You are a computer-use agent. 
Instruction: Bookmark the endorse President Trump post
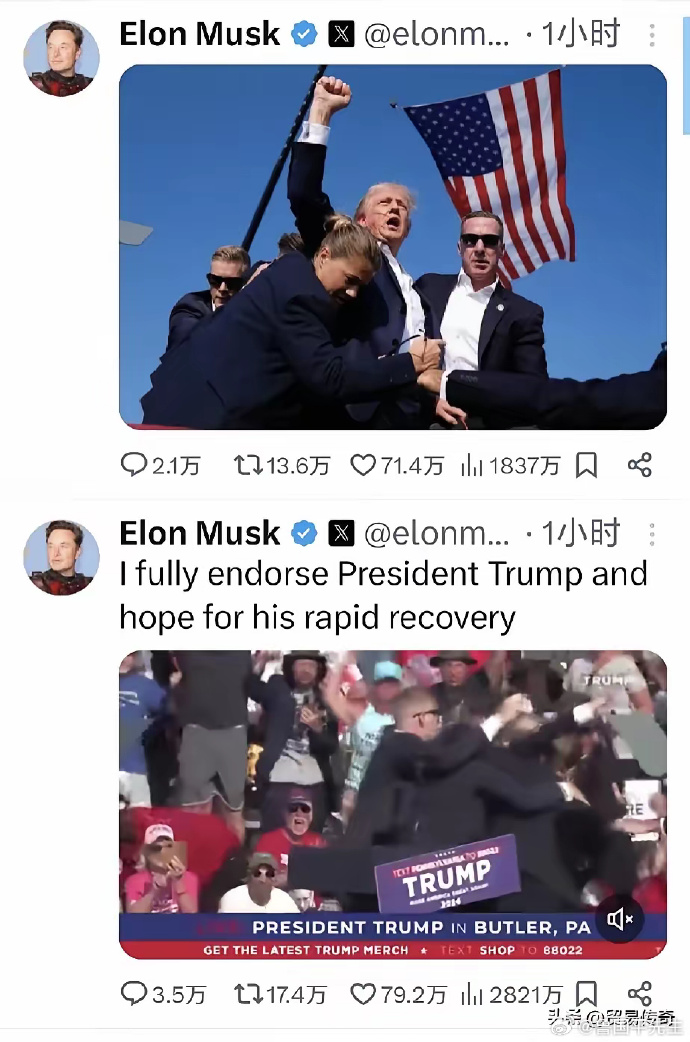click(x=587, y=994)
